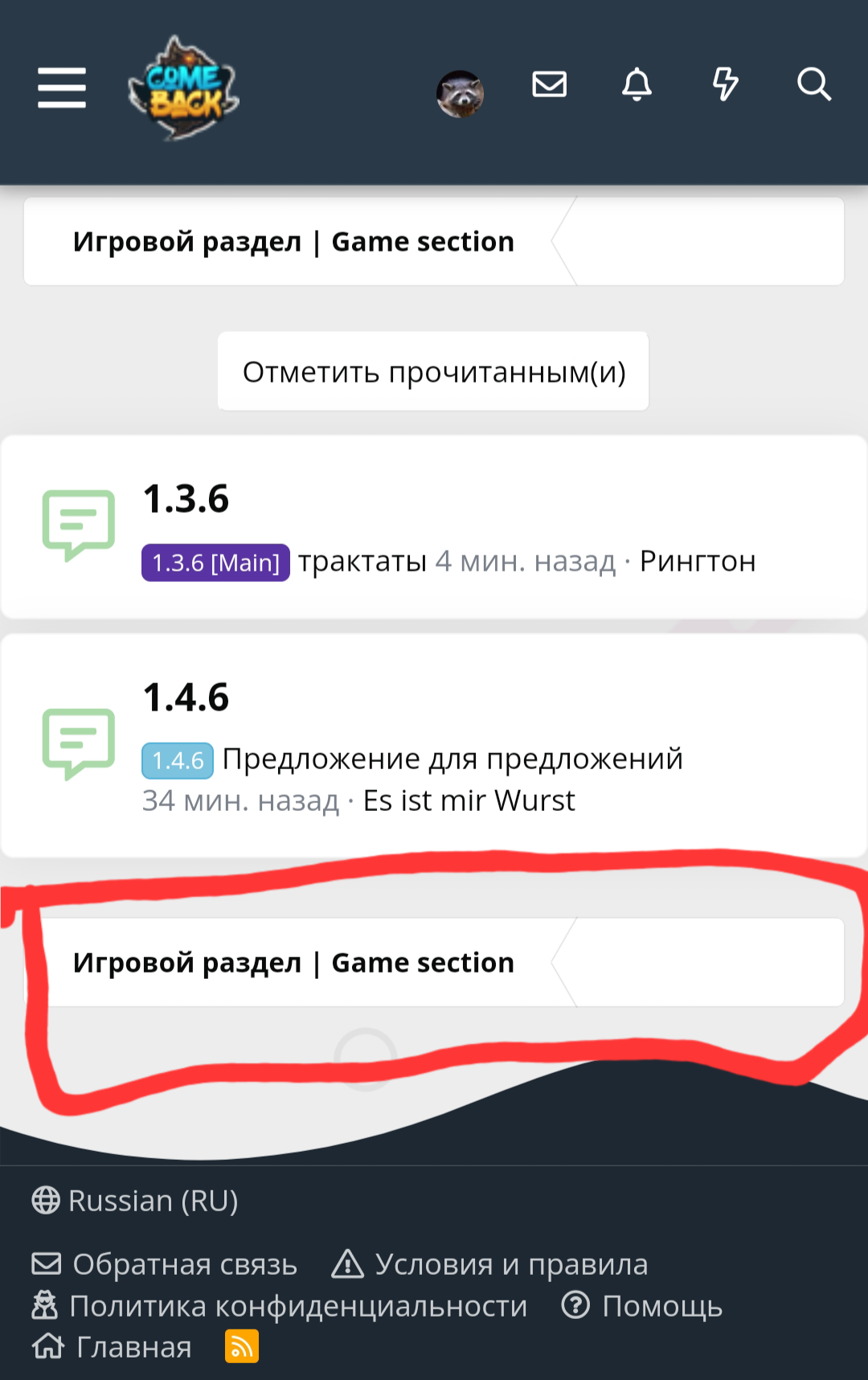Tap the top Game section breadcrumb
The height and width of the screenshot is (1380, 868).
pyautogui.click(x=293, y=242)
